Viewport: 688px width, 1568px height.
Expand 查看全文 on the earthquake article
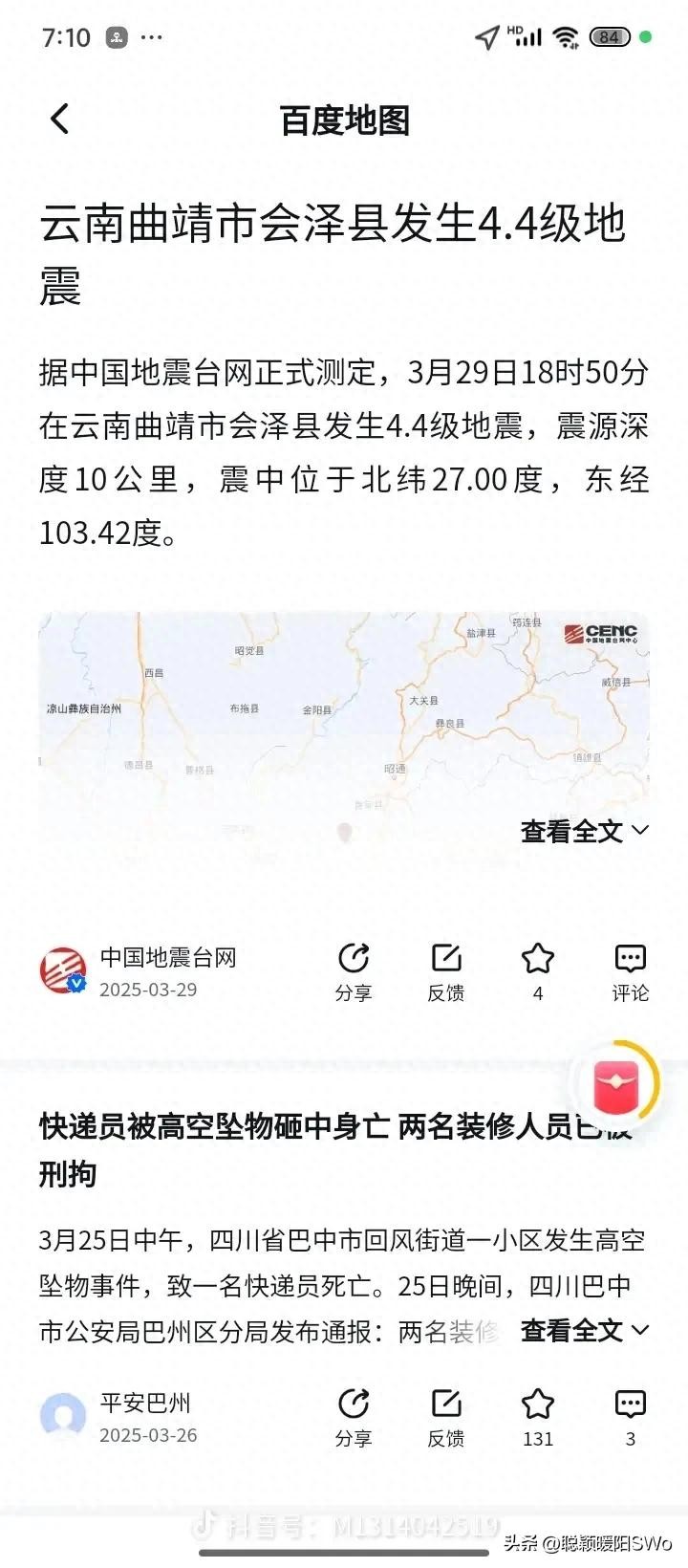tap(584, 832)
